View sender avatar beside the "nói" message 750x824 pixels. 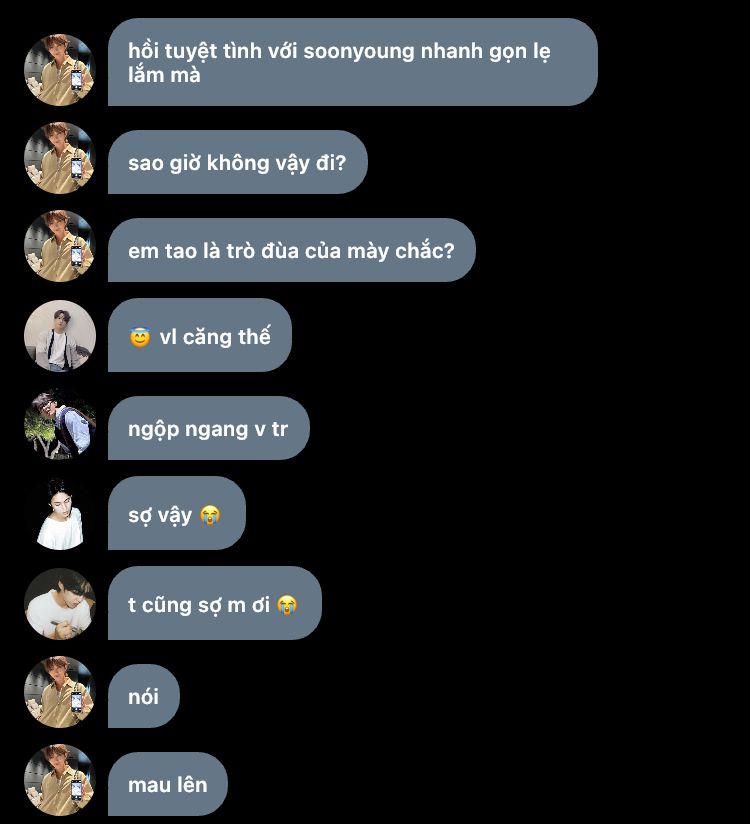tap(60, 692)
